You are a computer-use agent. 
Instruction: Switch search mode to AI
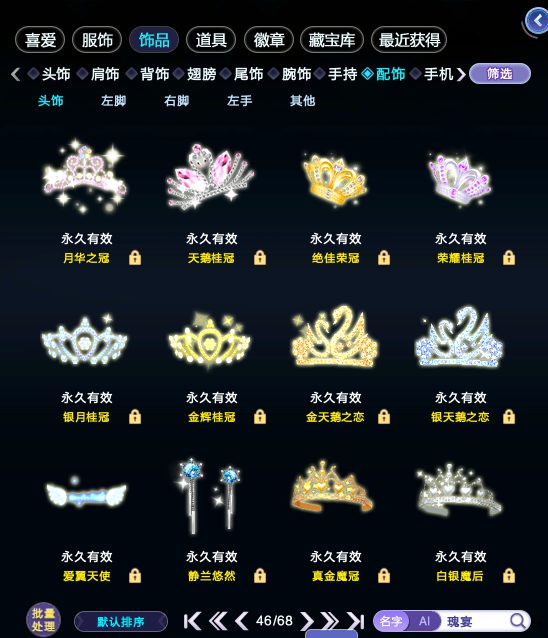[x=424, y=621]
